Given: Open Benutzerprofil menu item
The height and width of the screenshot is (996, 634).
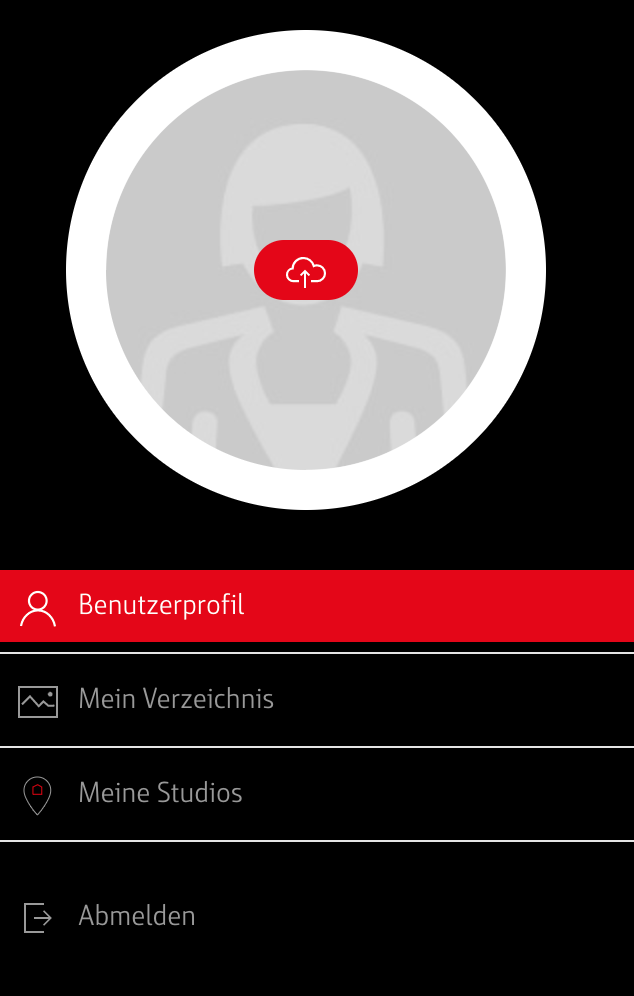Looking at the screenshot, I should (x=161, y=606).
